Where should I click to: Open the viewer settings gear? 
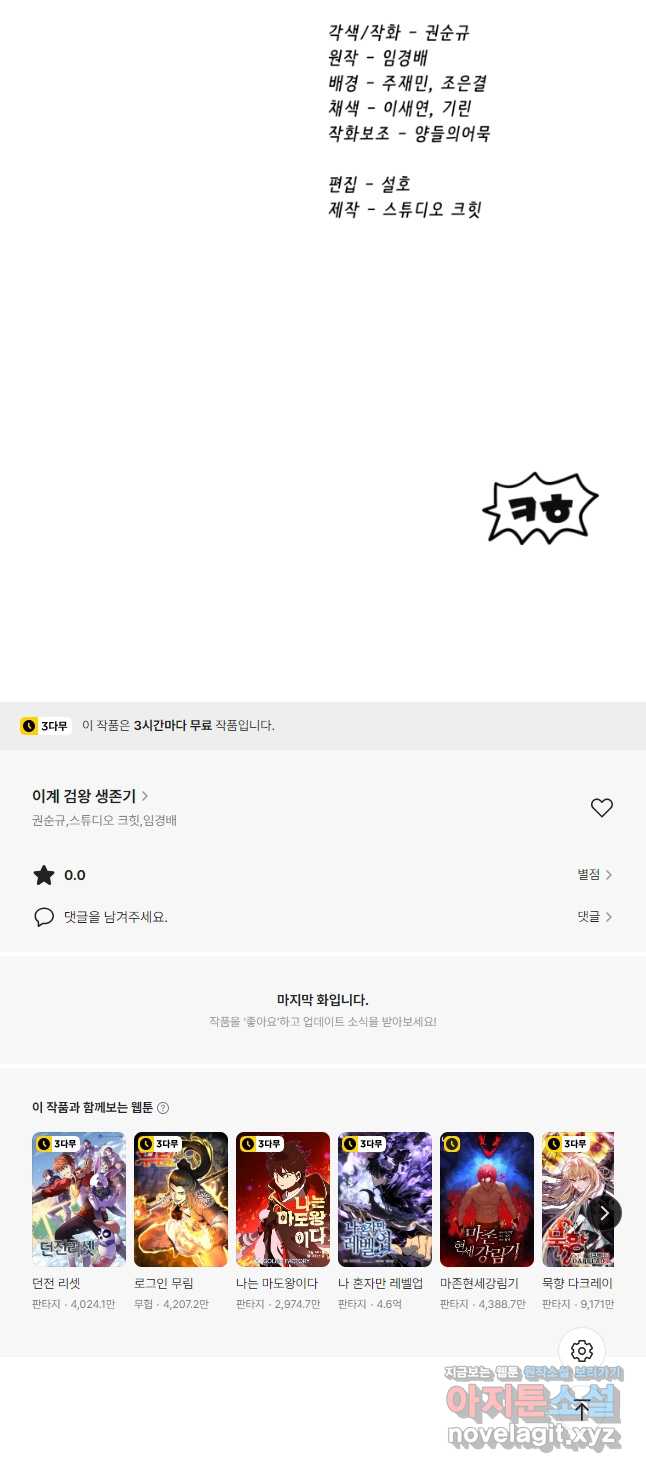point(582,1351)
